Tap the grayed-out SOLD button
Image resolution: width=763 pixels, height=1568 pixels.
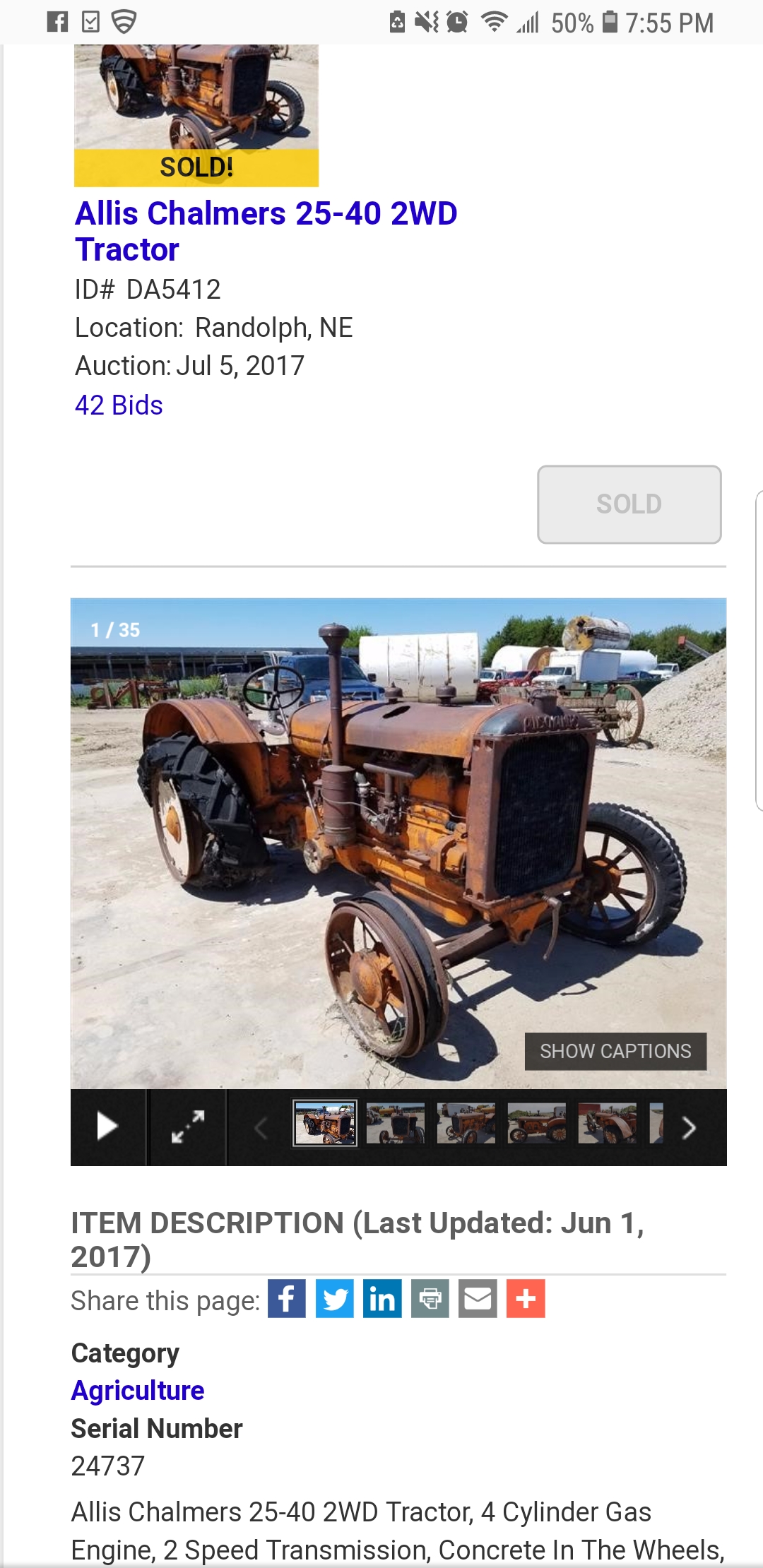pos(629,504)
